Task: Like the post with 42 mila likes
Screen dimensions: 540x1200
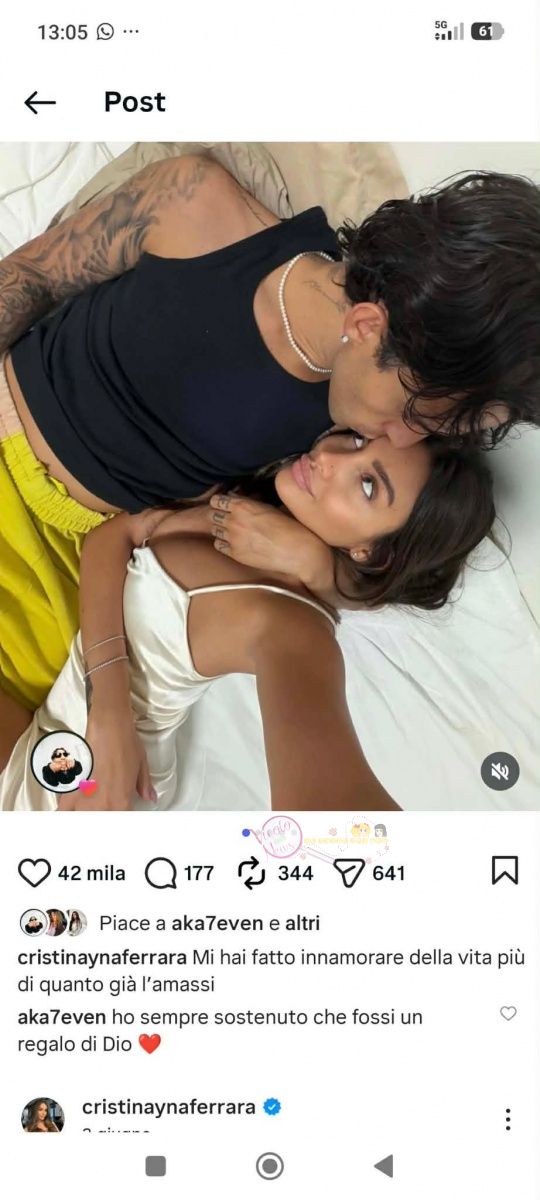Action: (x=34, y=873)
